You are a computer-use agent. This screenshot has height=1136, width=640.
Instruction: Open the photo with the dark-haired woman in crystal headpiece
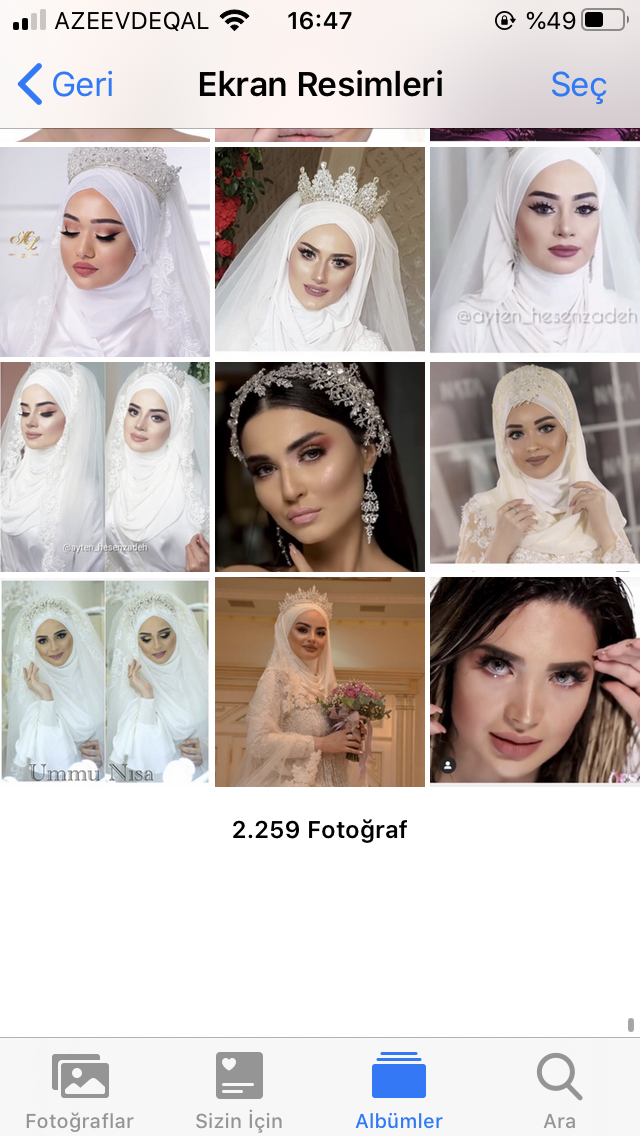[x=320, y=466]
